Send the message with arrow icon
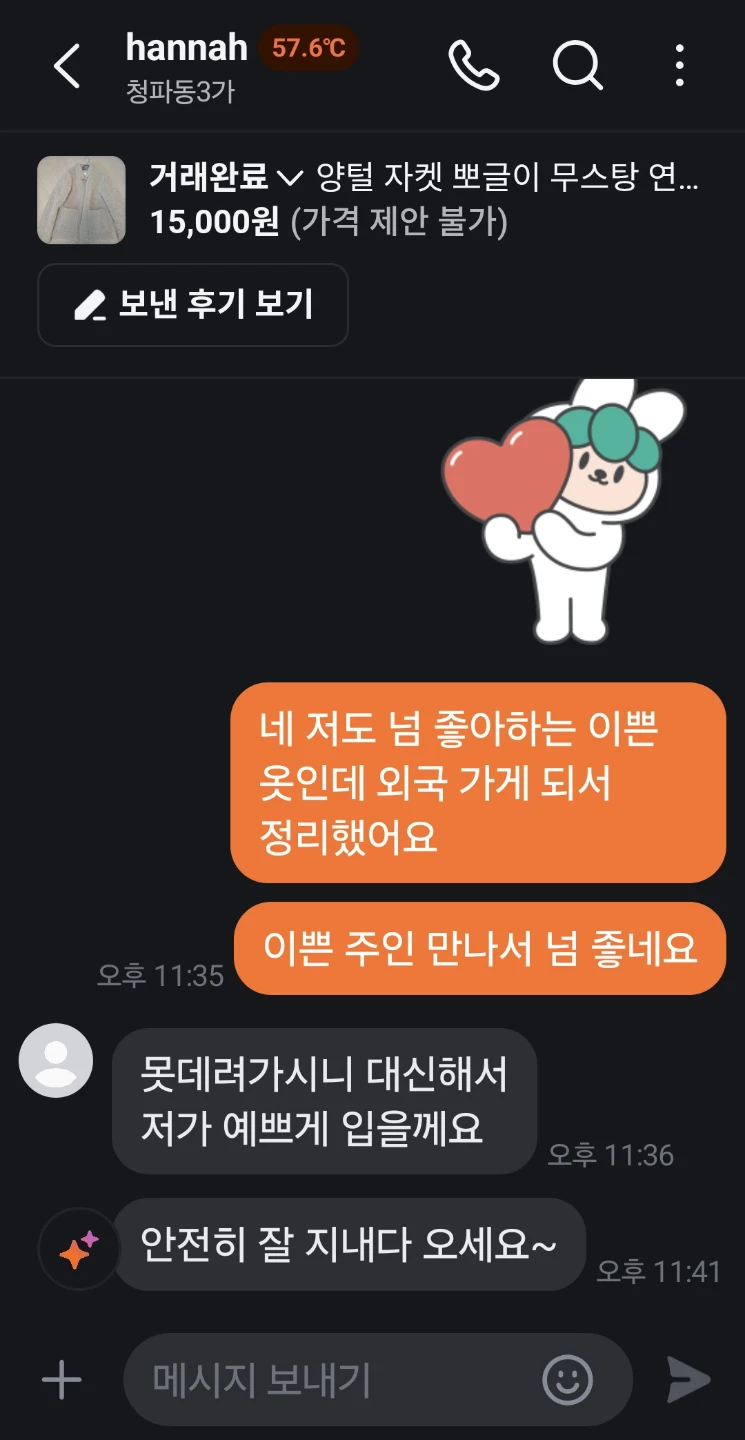Screen dimensions: 745x1440 tap(688, 1381)
